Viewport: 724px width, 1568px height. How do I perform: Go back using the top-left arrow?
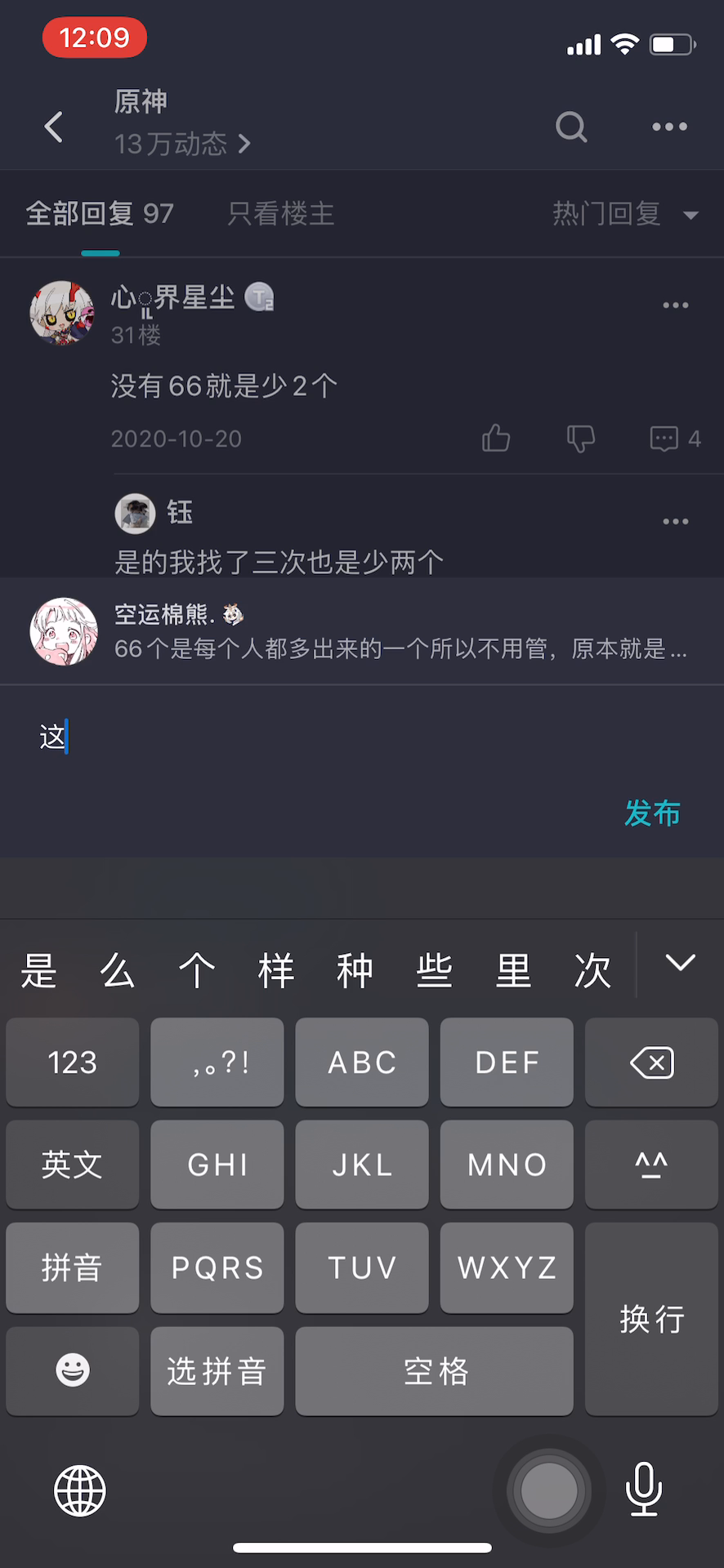(54, 127)
